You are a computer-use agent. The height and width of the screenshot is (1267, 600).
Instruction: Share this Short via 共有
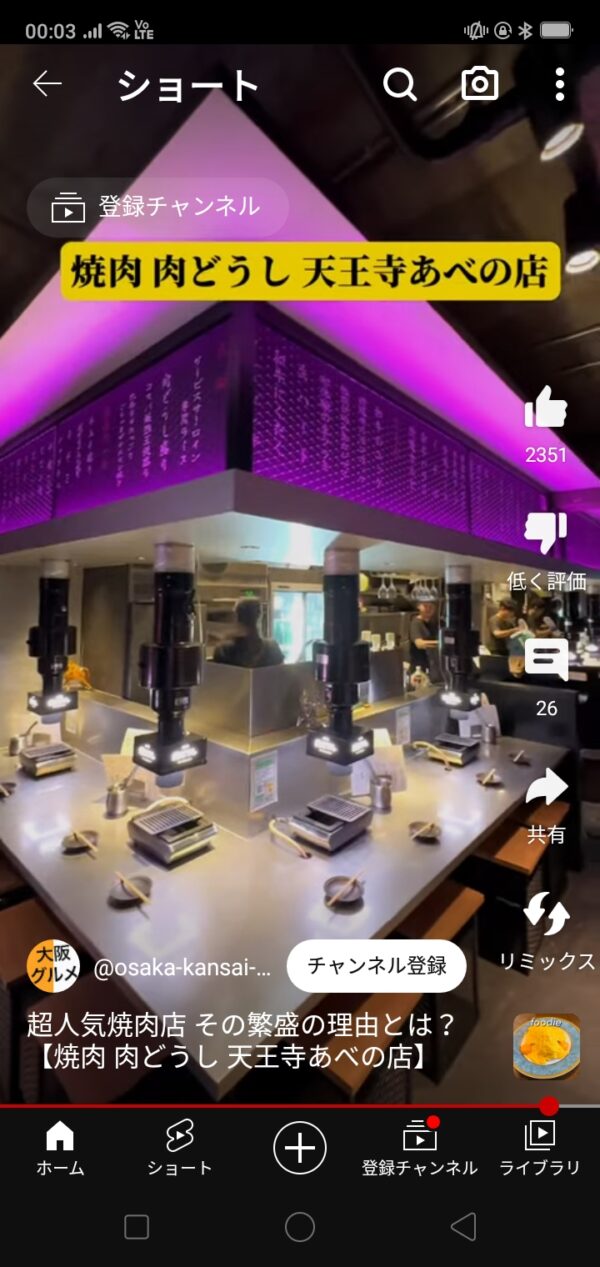[546, 789]
